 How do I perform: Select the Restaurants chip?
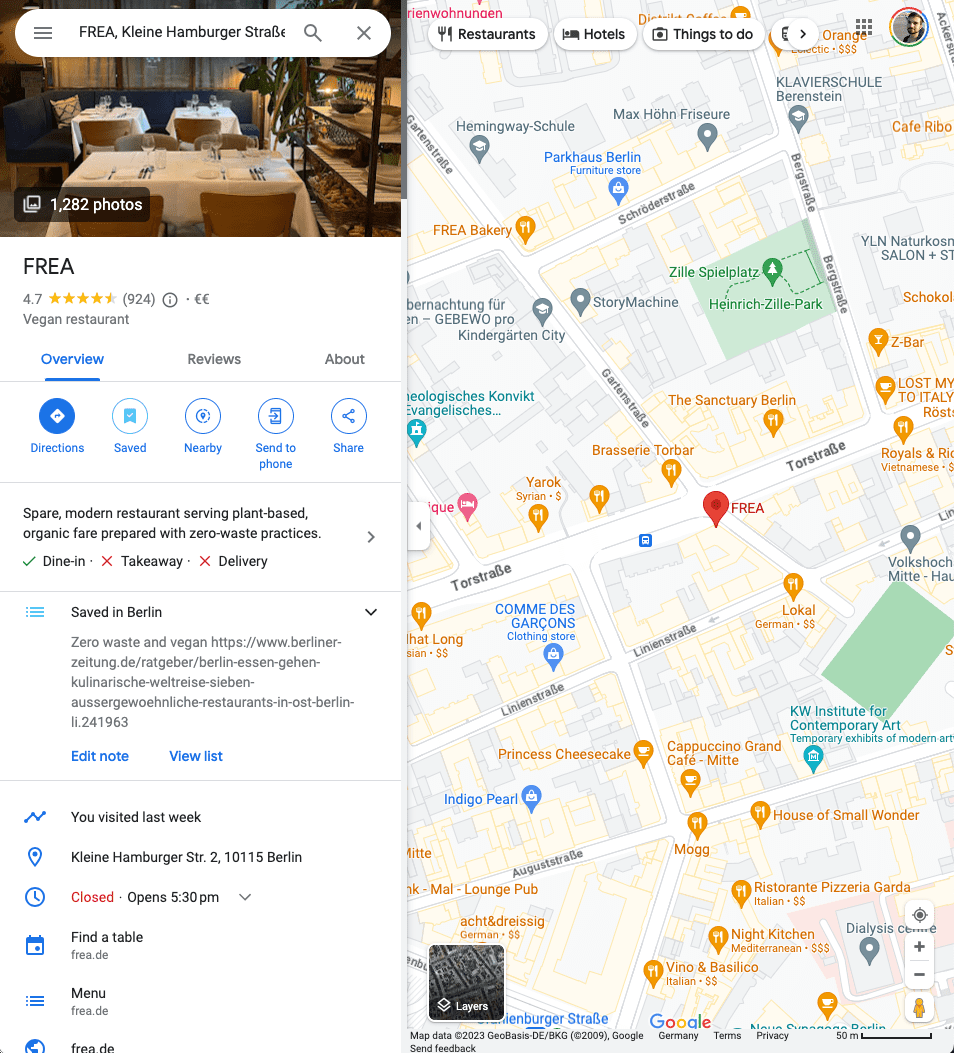pos(487,34)
